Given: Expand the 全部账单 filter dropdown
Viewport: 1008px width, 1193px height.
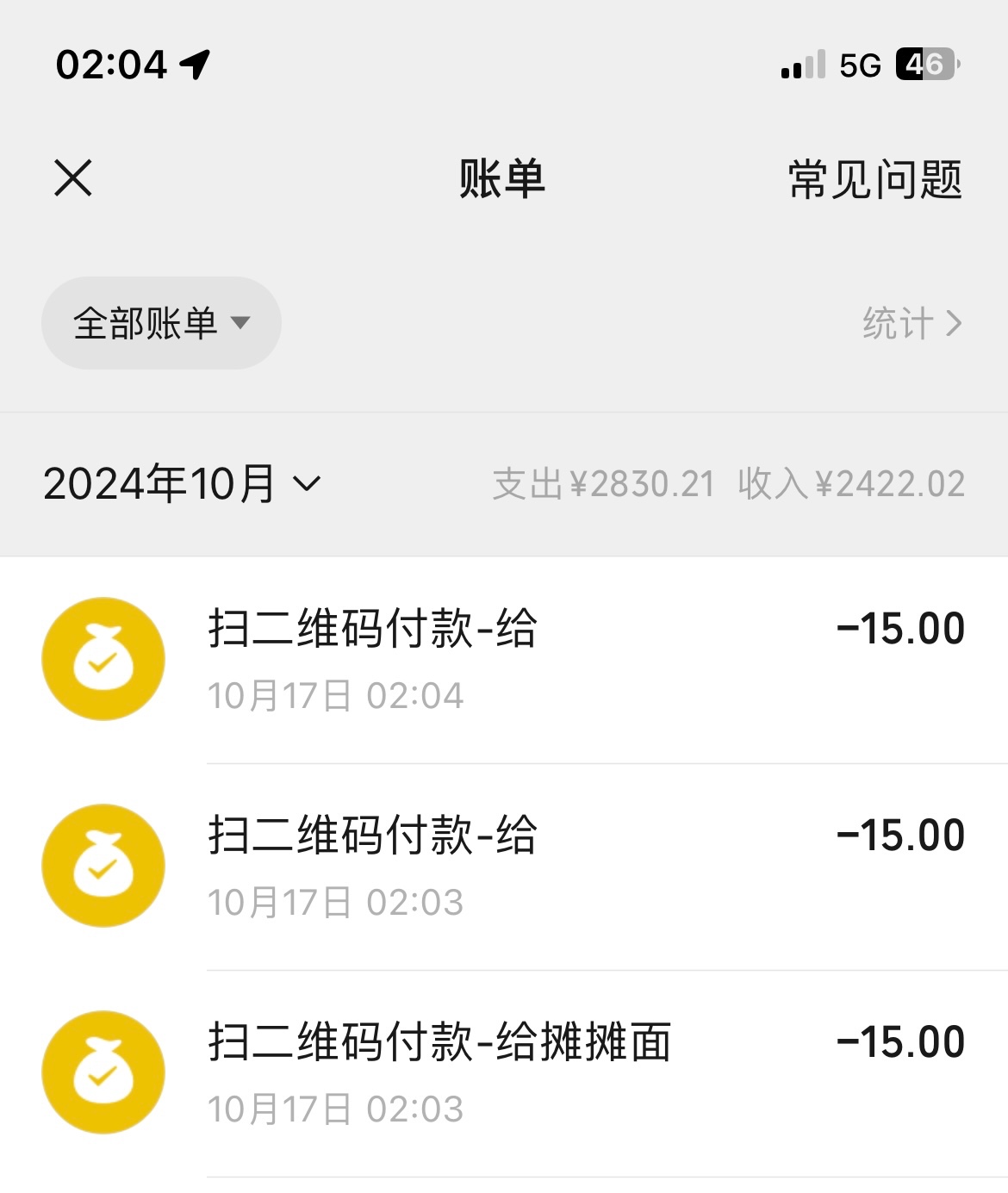Looking at the screenshot, I should click(x=161, y=323).
